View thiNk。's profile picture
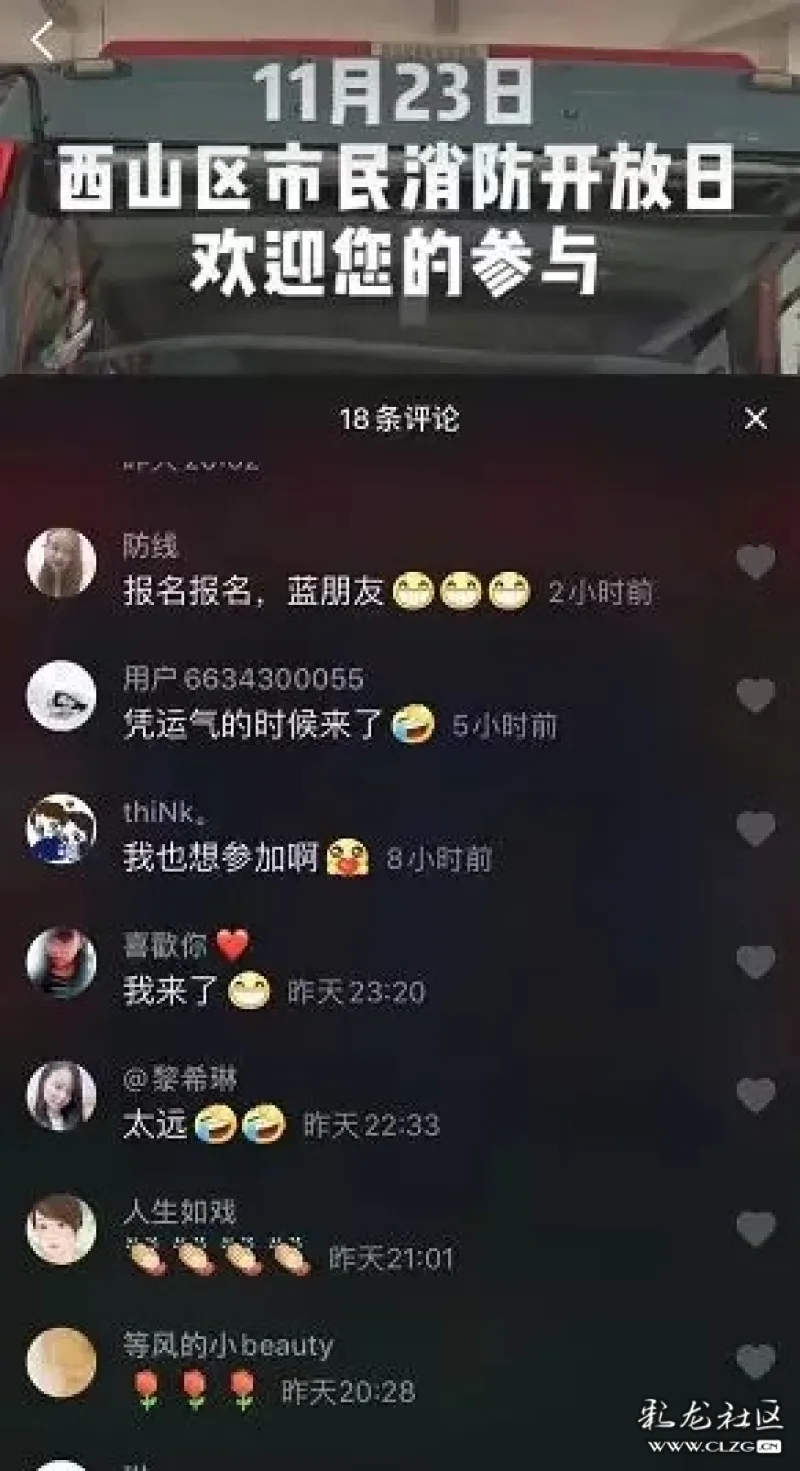This screenshot has height=1471, width=800. (x=61, y=829)
